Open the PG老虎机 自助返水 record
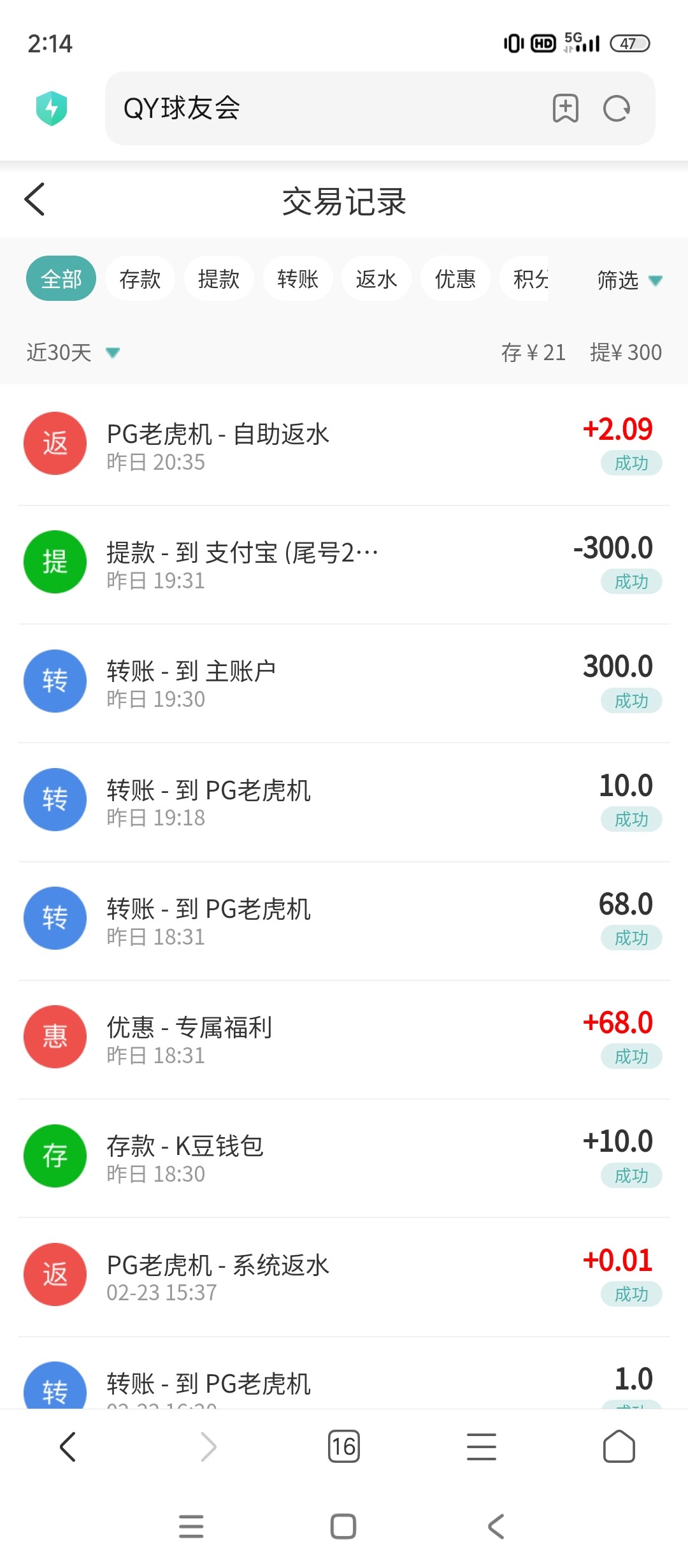Screen dimensions: 688x1568 344,444
